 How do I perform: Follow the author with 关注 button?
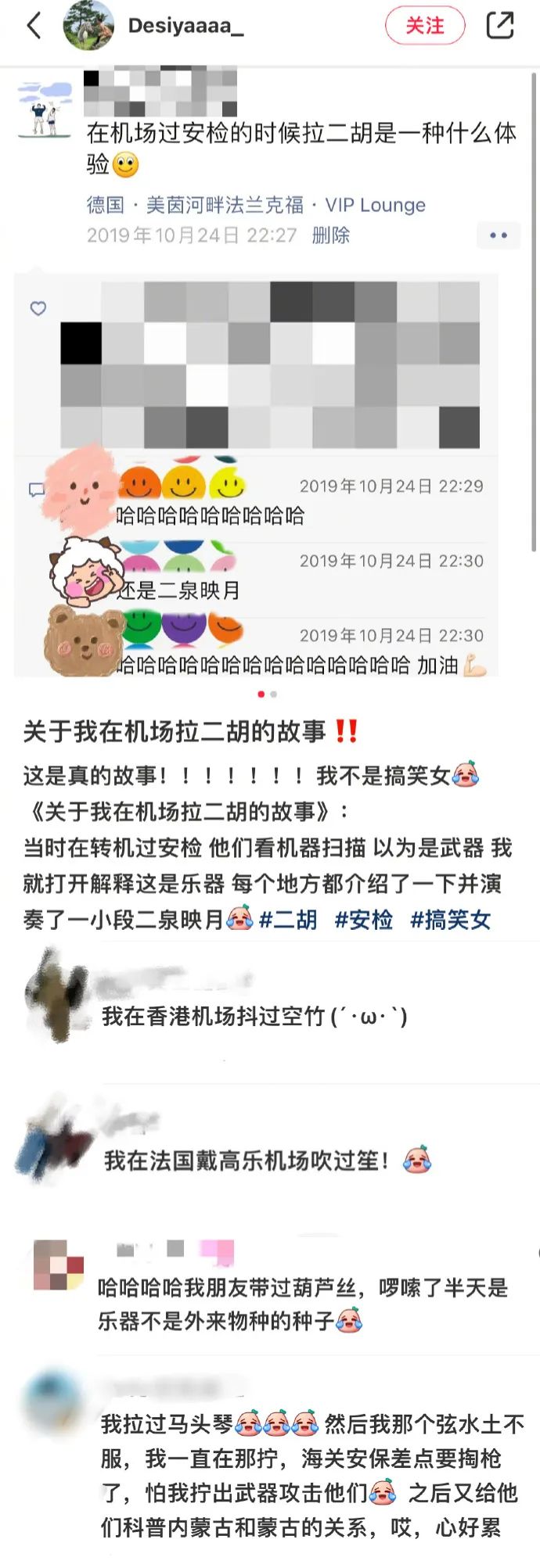pyautogui.click(x=425, y=26)
